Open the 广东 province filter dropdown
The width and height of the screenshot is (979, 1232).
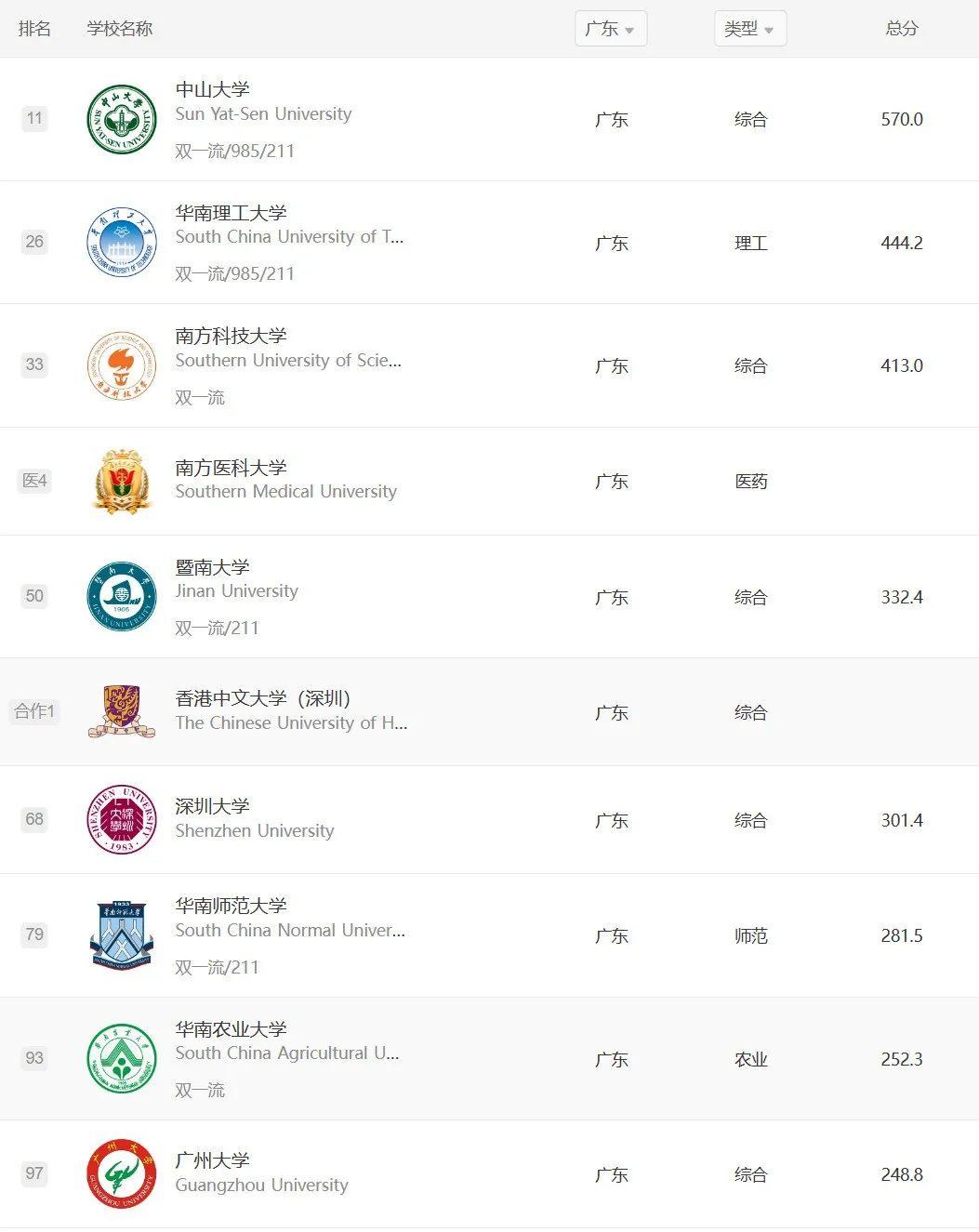click(x=610, y=29)
